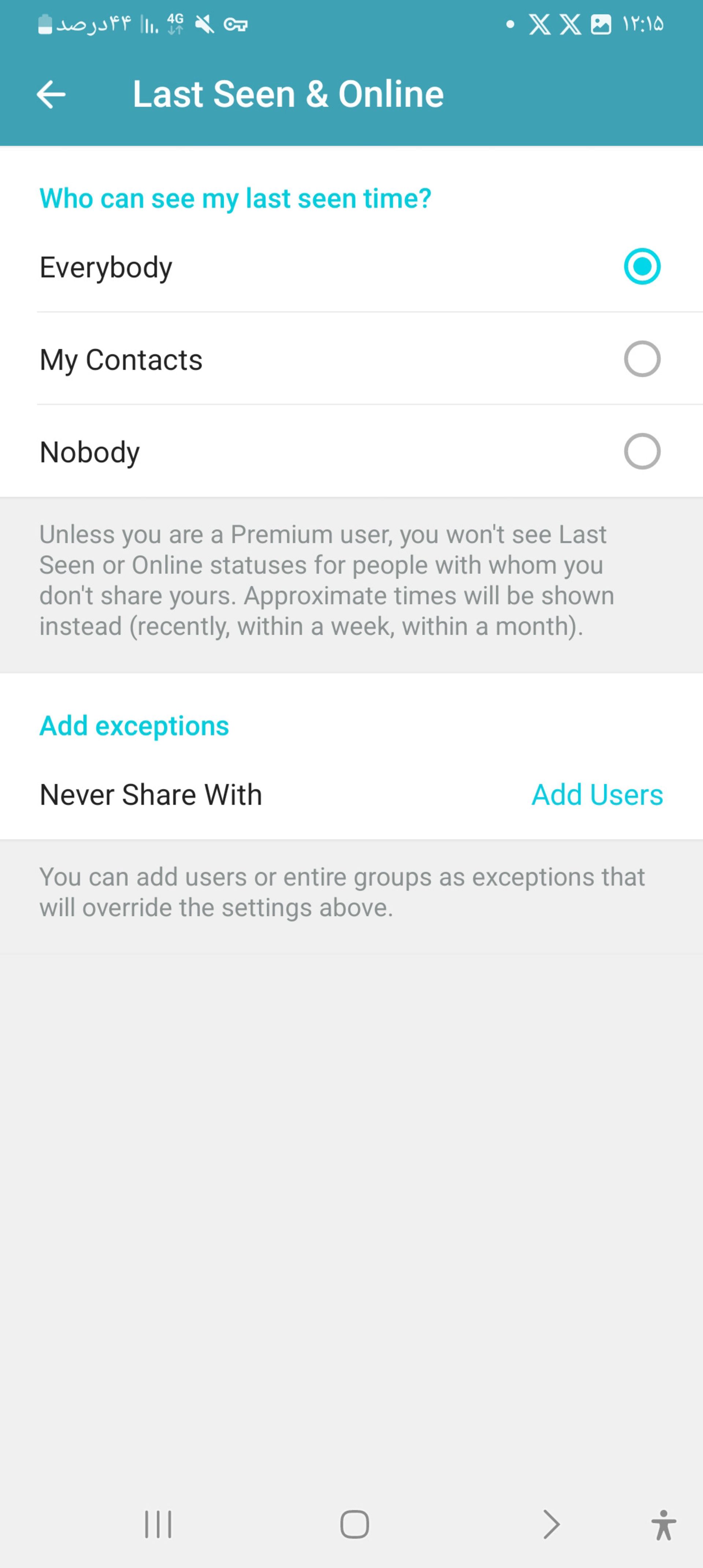Select Everybody for last seen visibility
703x1568 pixels.
[641, 267]
